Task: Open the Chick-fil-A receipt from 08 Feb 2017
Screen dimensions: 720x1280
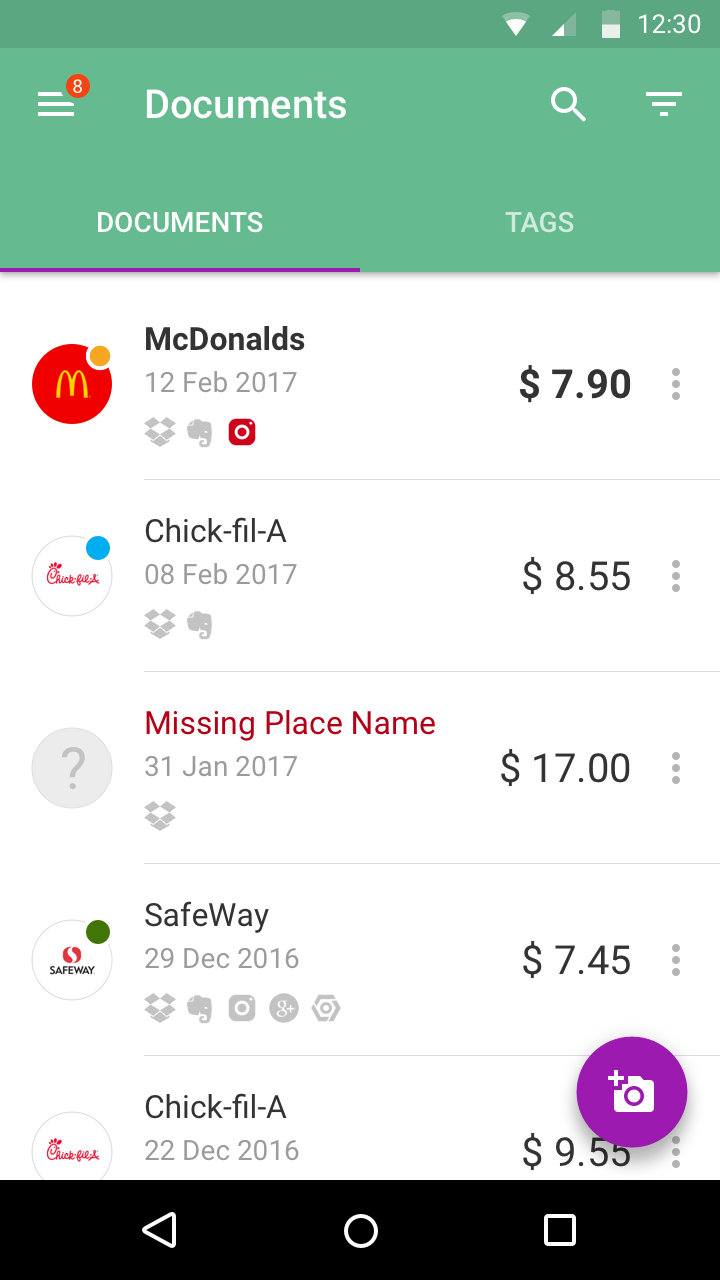Action: [330, 576]
